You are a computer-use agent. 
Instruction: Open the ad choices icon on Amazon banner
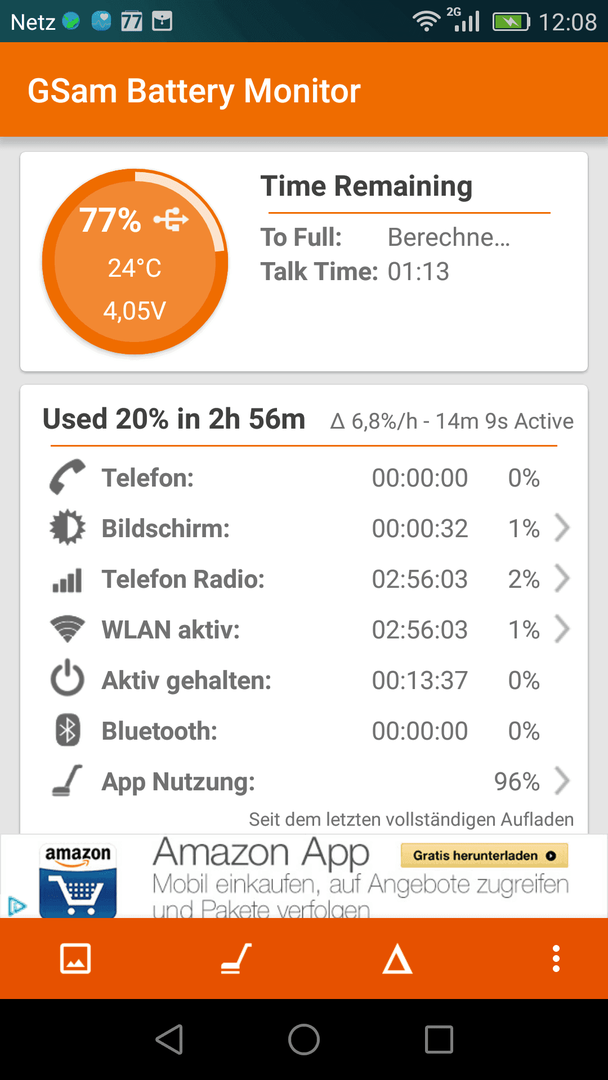(17, 906)
